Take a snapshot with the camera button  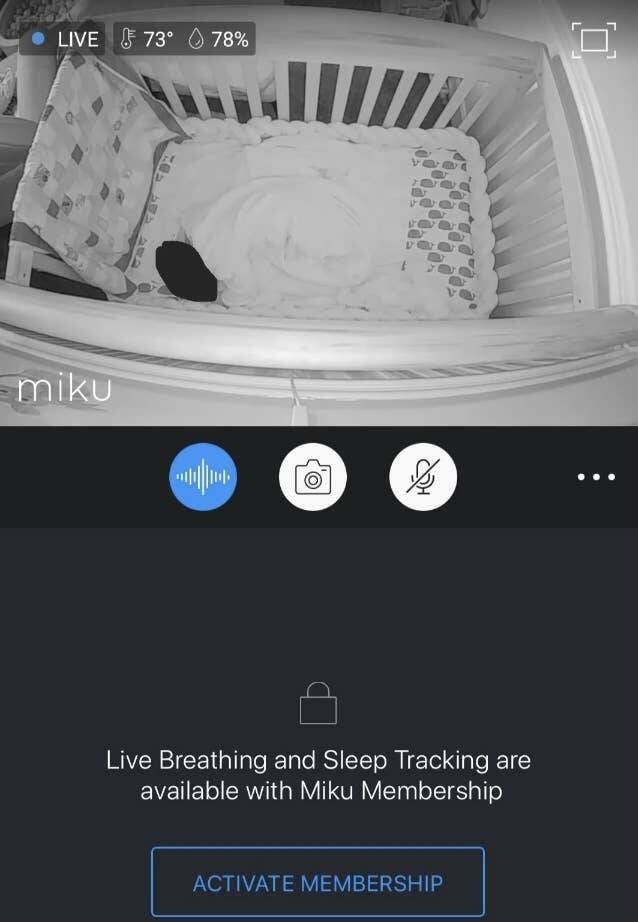pyautogui.click(x=313, y=477)
